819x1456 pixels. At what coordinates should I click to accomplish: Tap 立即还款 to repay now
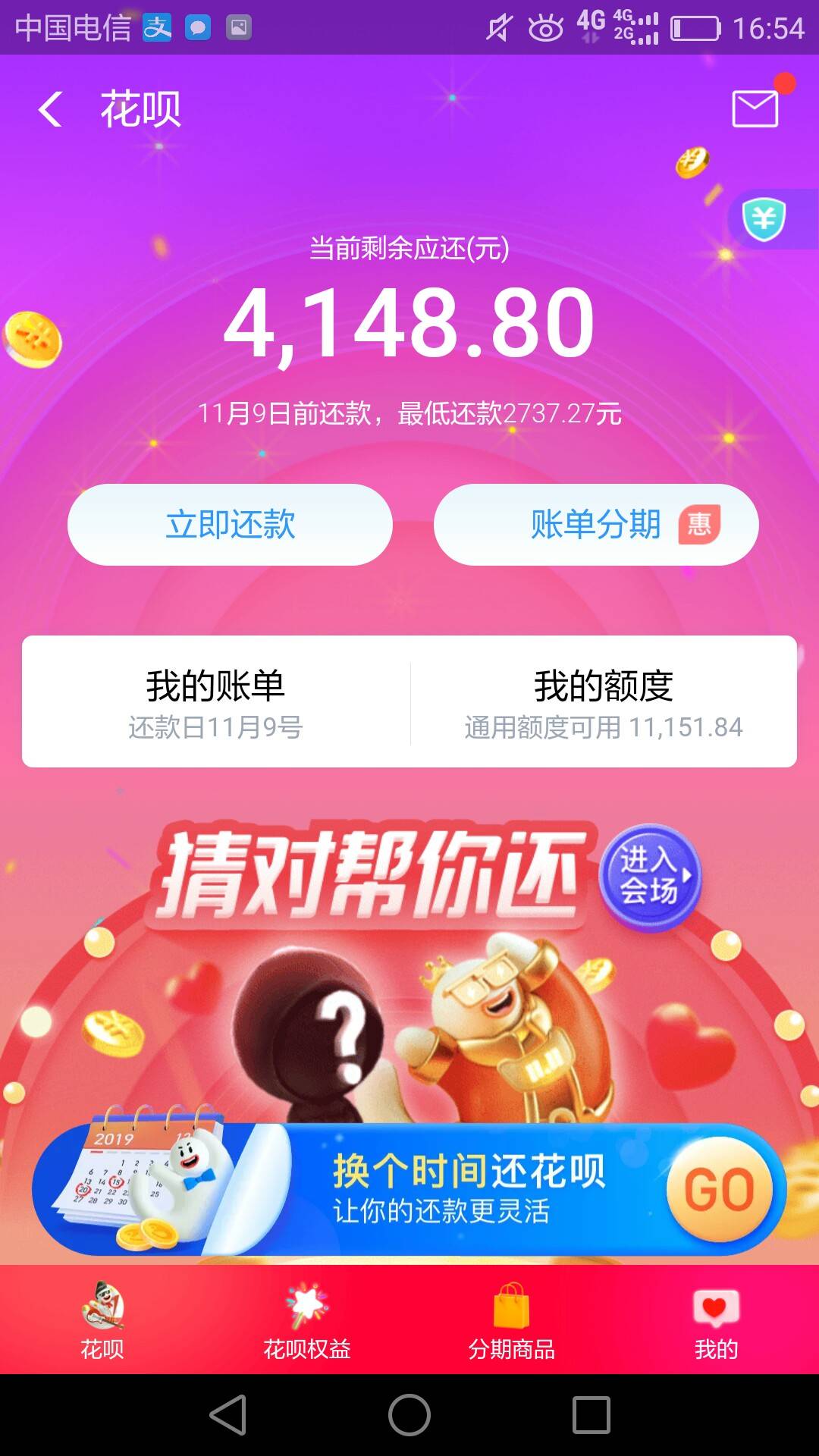(x=230, y=525)
